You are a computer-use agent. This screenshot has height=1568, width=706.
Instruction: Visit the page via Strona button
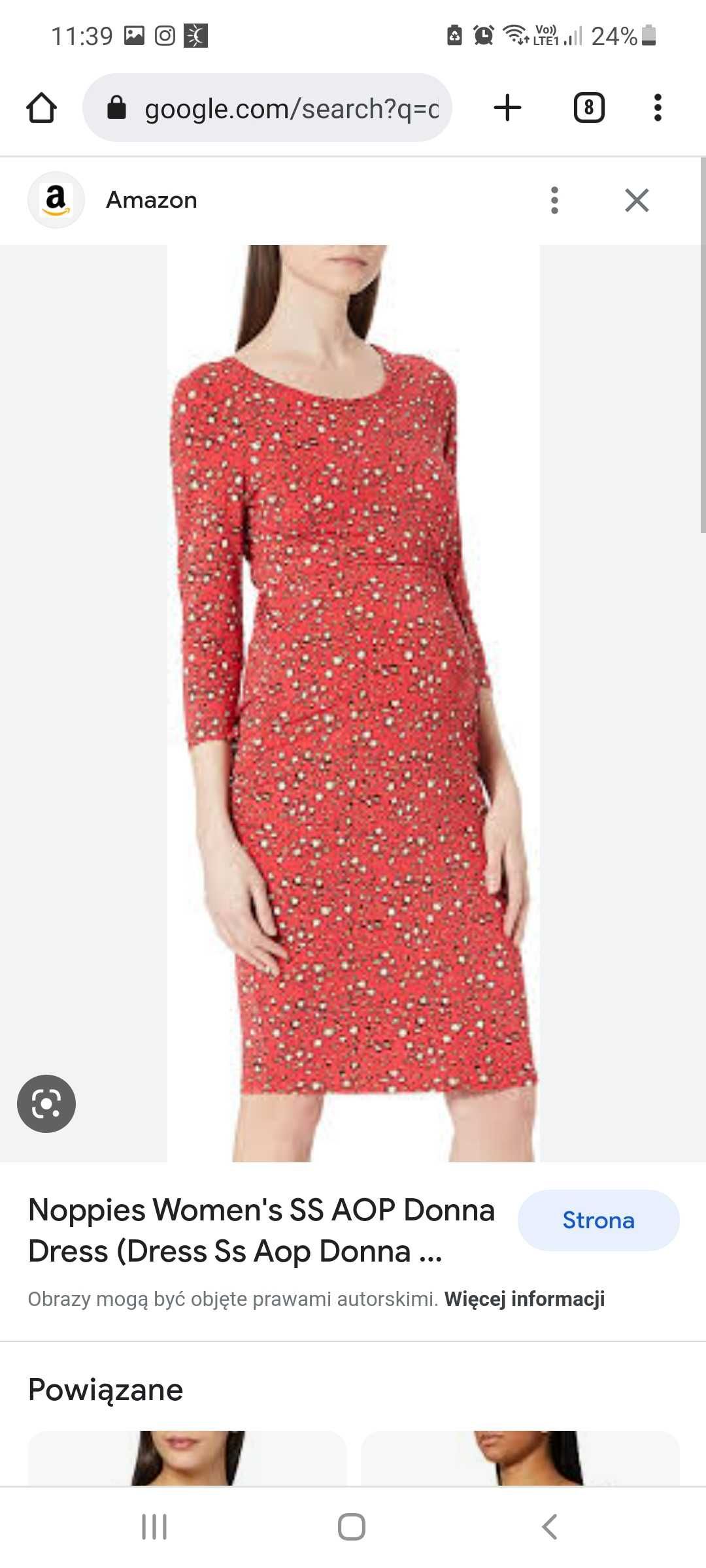pos(598,1220)
